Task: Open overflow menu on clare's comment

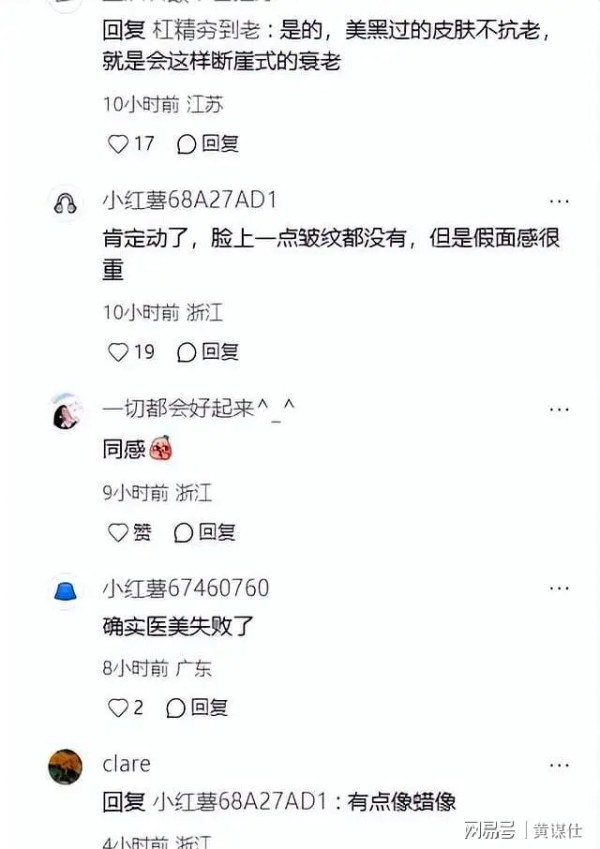Action: (559, 763)
